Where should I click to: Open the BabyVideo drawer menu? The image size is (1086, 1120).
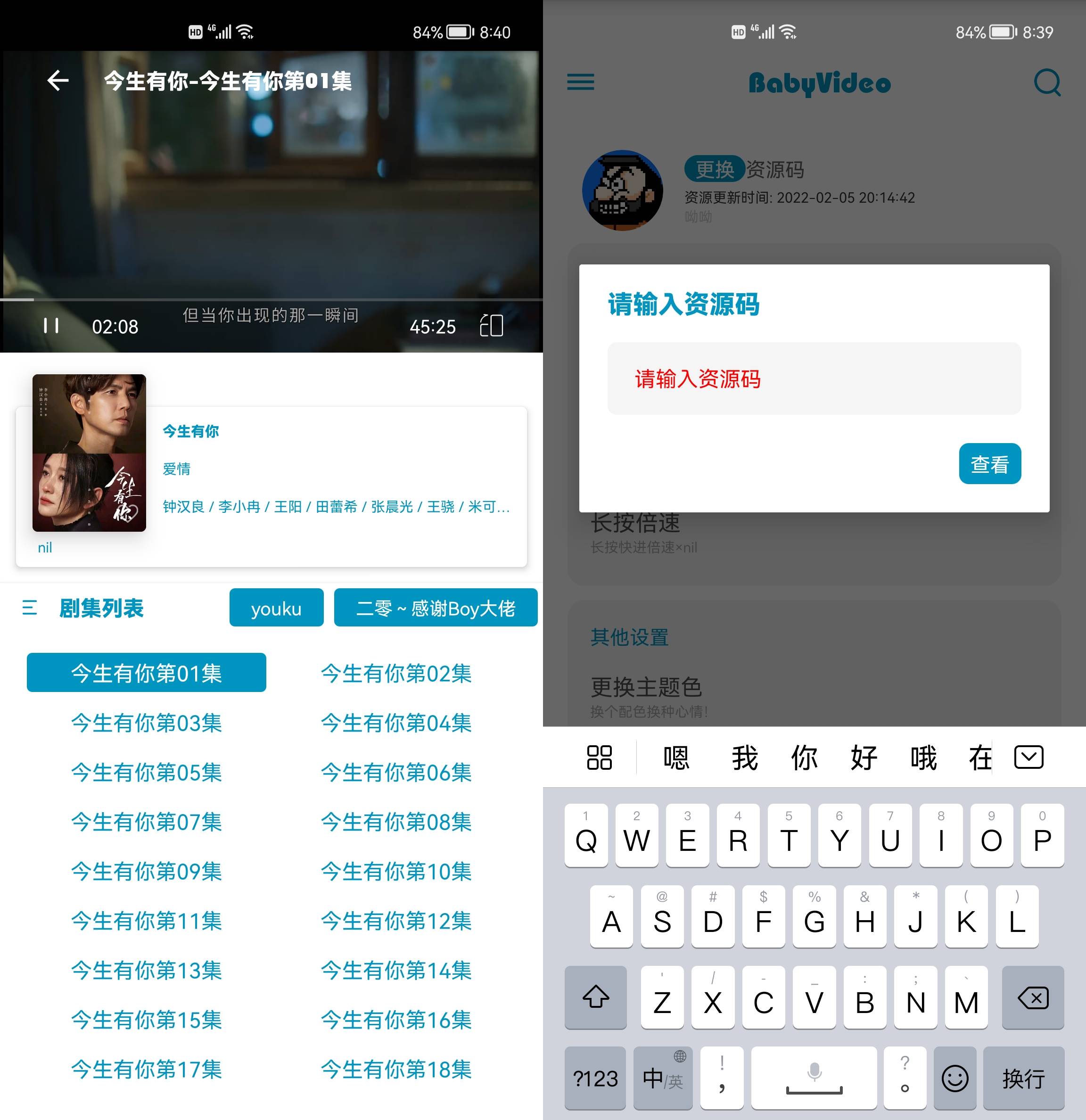point(580,82)
